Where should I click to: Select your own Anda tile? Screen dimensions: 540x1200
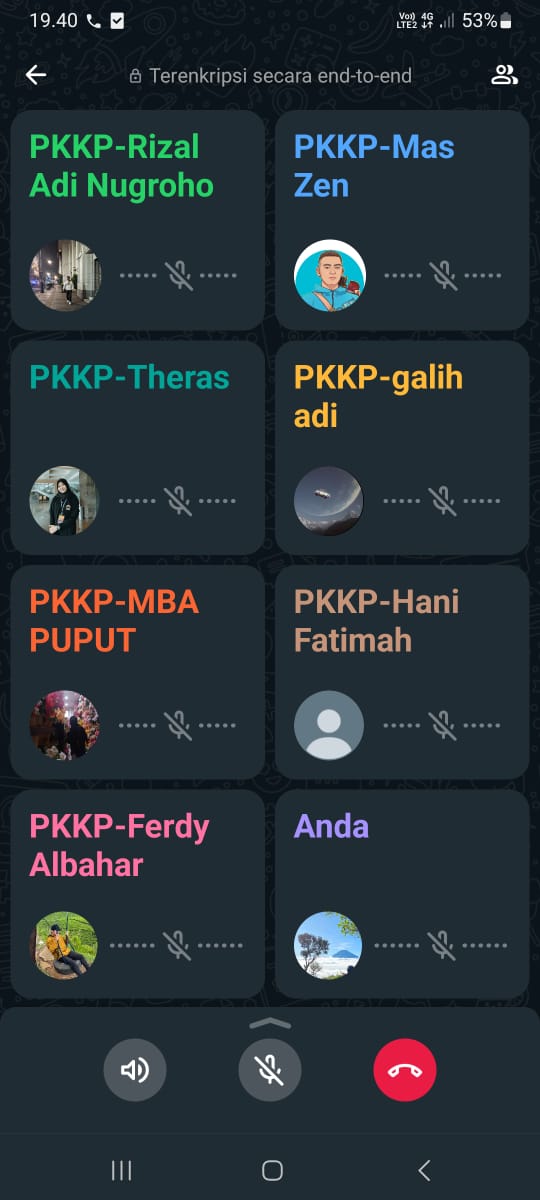402,895
